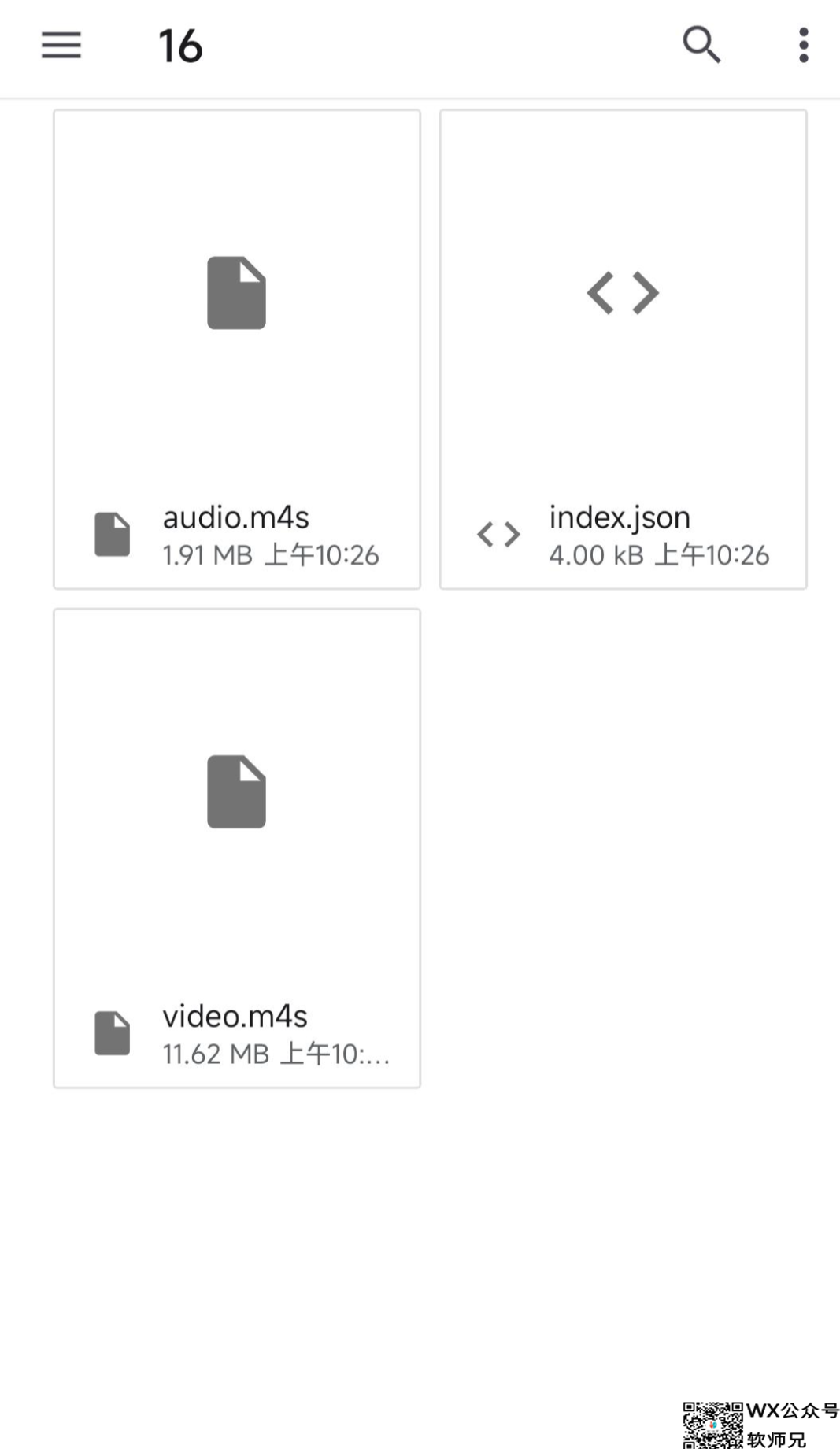Open the navigation drawer menu

pyautogui.click(x=61, y=45)
